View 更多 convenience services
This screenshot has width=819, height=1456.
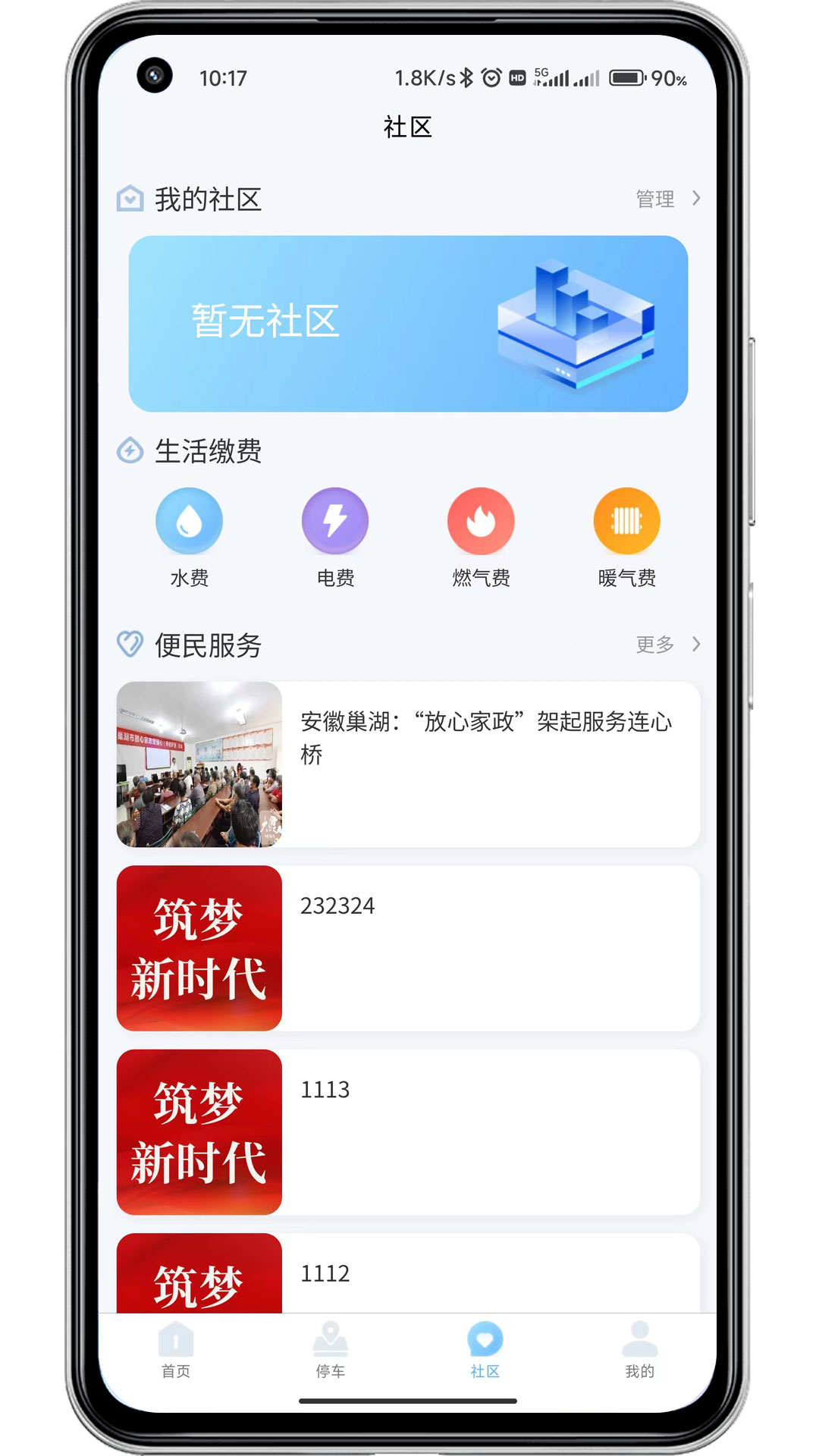pyautogui.click(x=667, y=645)
